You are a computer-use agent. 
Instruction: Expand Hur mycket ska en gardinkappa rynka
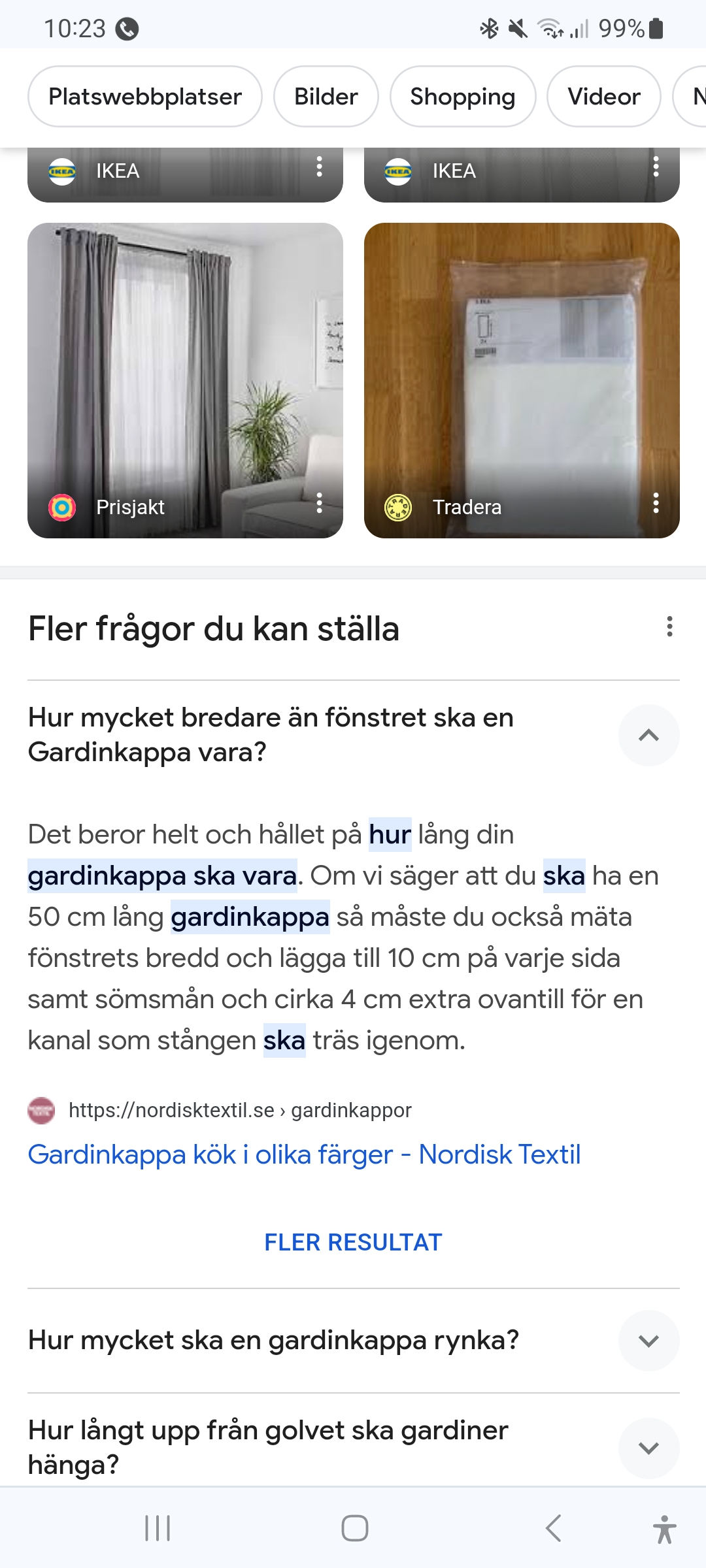pyautogui.click(x=648, y=1341)
